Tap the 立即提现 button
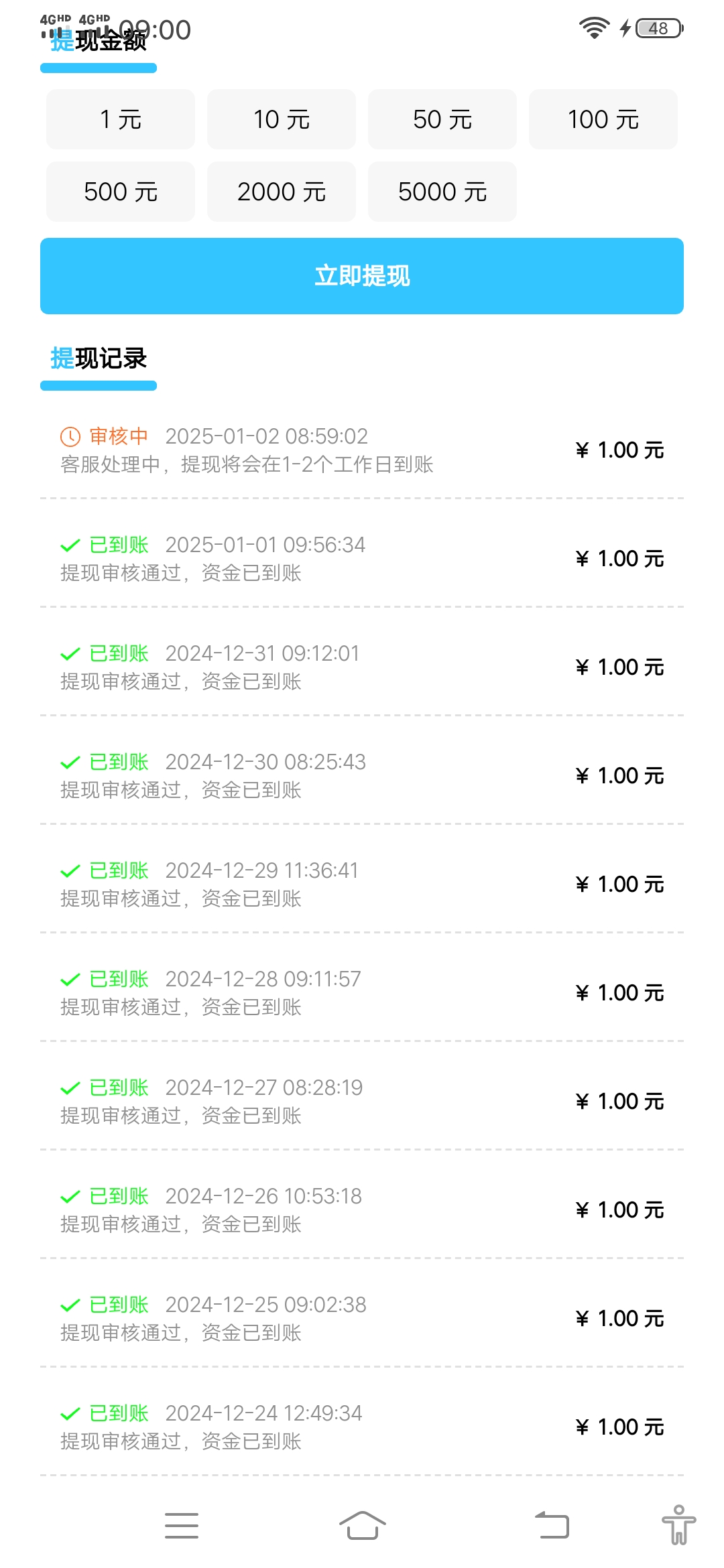The height and width of the screenshot is (1568, 724). tap(362, 276)
